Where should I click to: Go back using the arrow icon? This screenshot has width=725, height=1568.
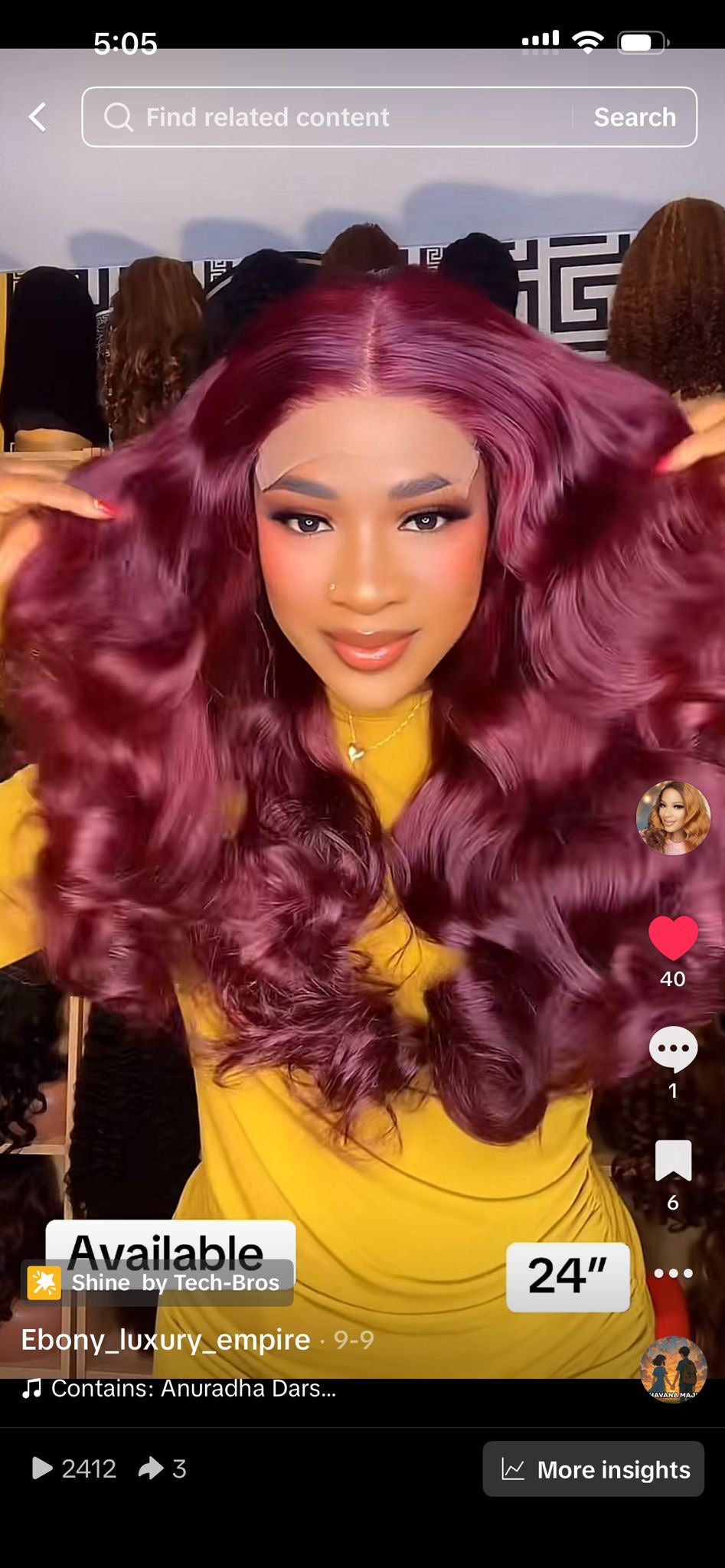point(38,117)
